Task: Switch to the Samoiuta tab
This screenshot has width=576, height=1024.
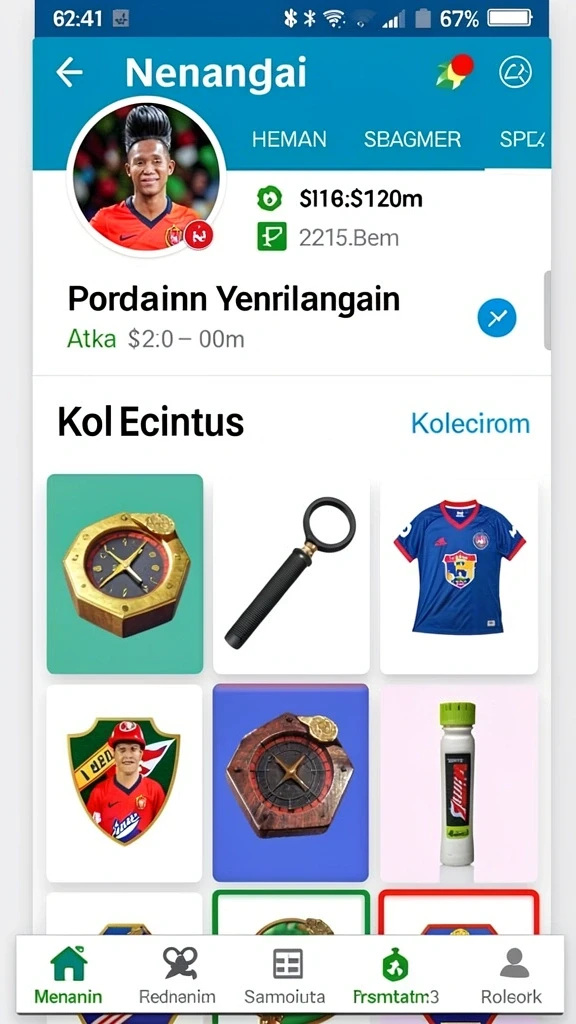Action: click(285, 974)
